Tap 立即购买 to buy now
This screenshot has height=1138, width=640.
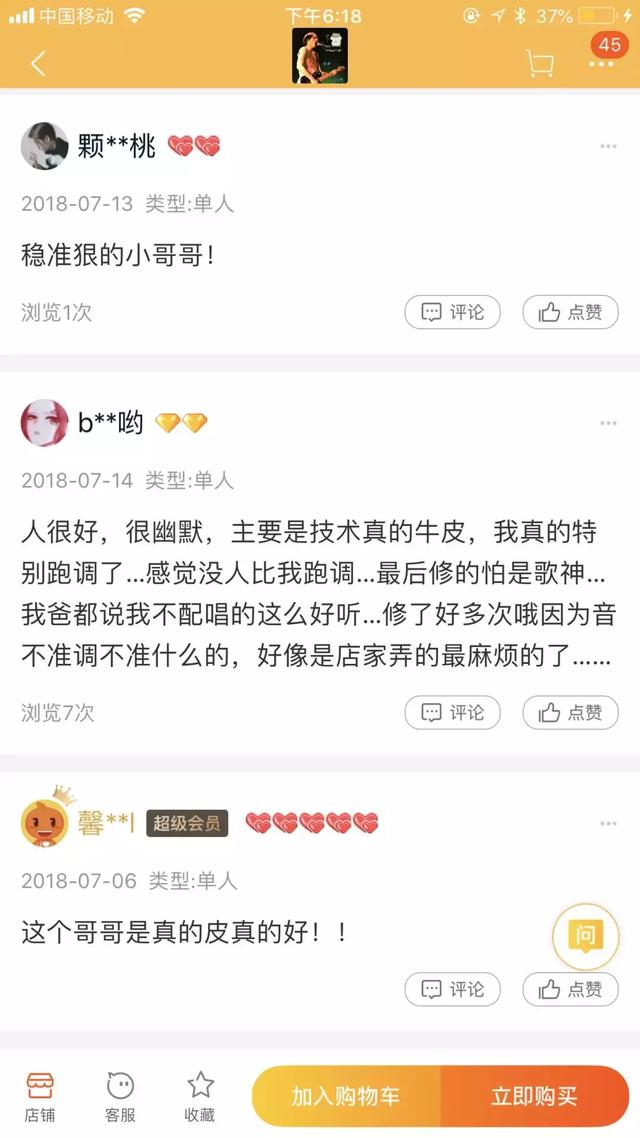(x=534, y=1096)
